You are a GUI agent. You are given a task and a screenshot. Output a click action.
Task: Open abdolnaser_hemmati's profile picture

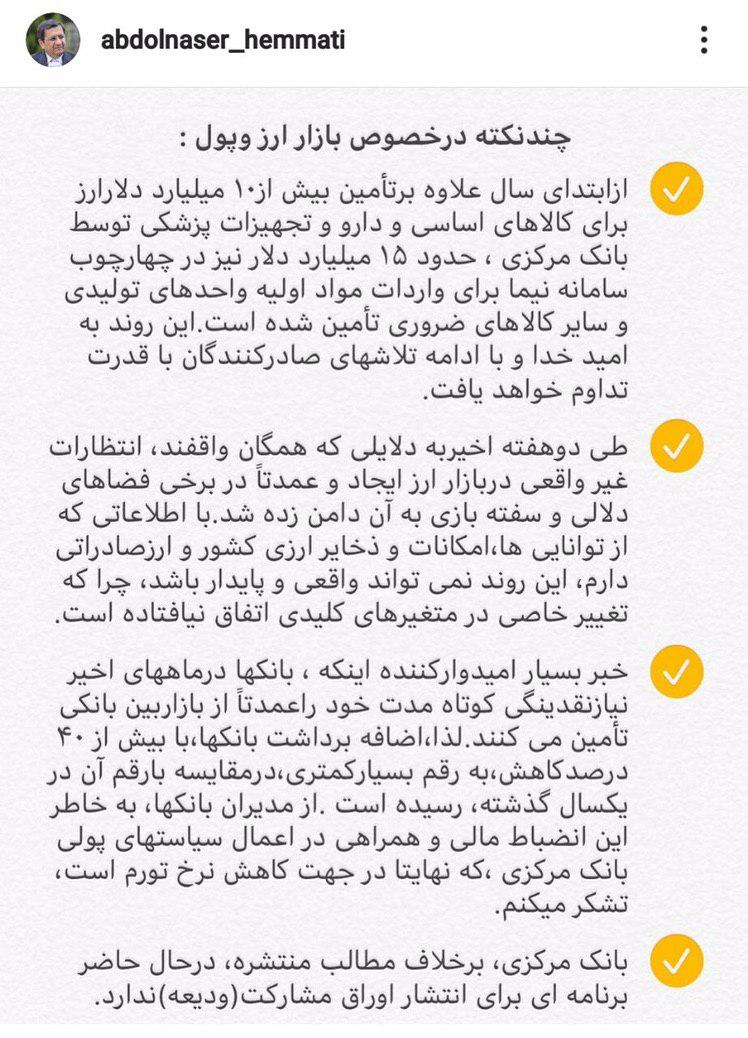click(x=55, y=41)
